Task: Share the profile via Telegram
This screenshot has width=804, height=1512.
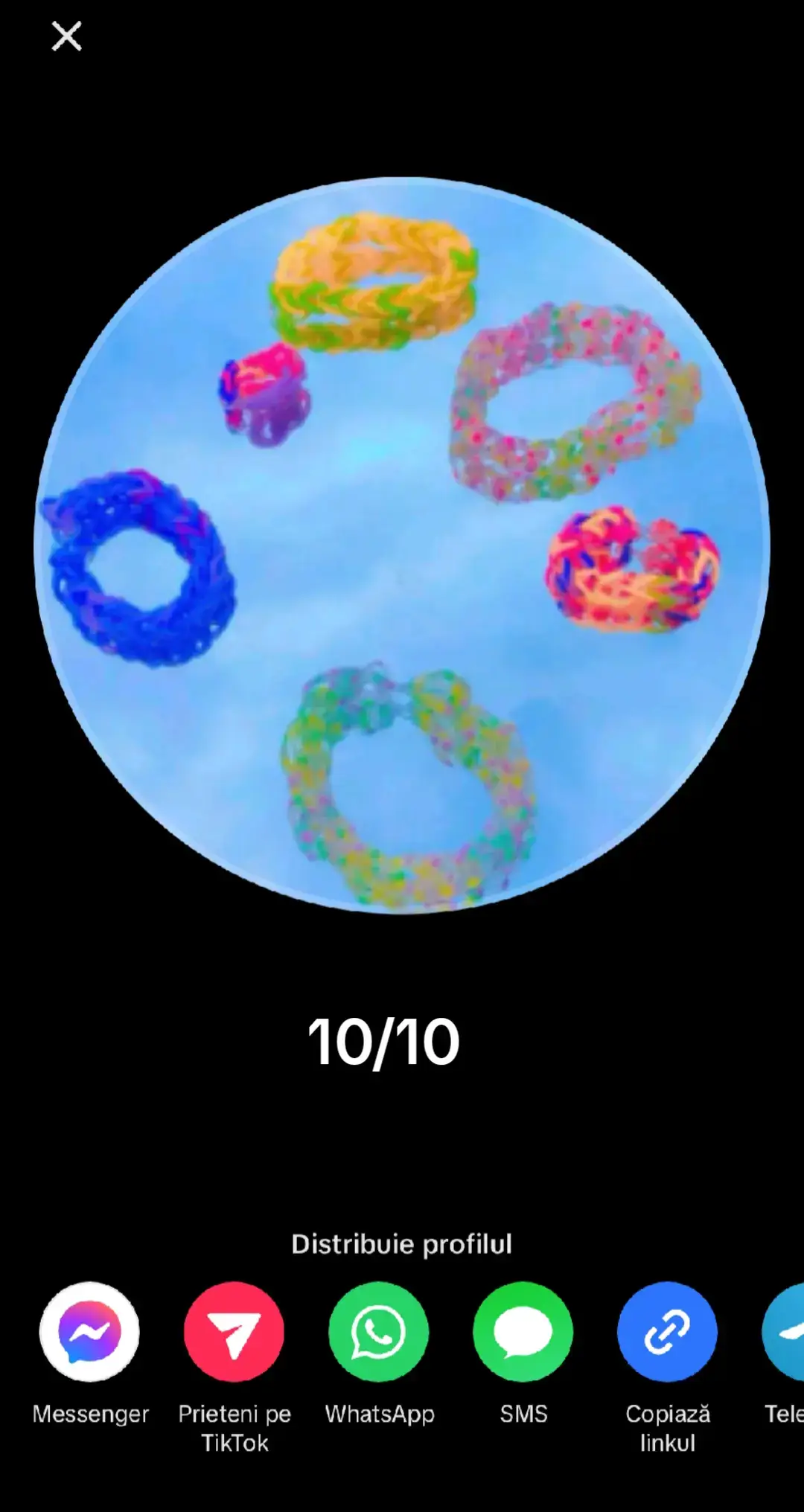Action: [x=783, y=1331]
